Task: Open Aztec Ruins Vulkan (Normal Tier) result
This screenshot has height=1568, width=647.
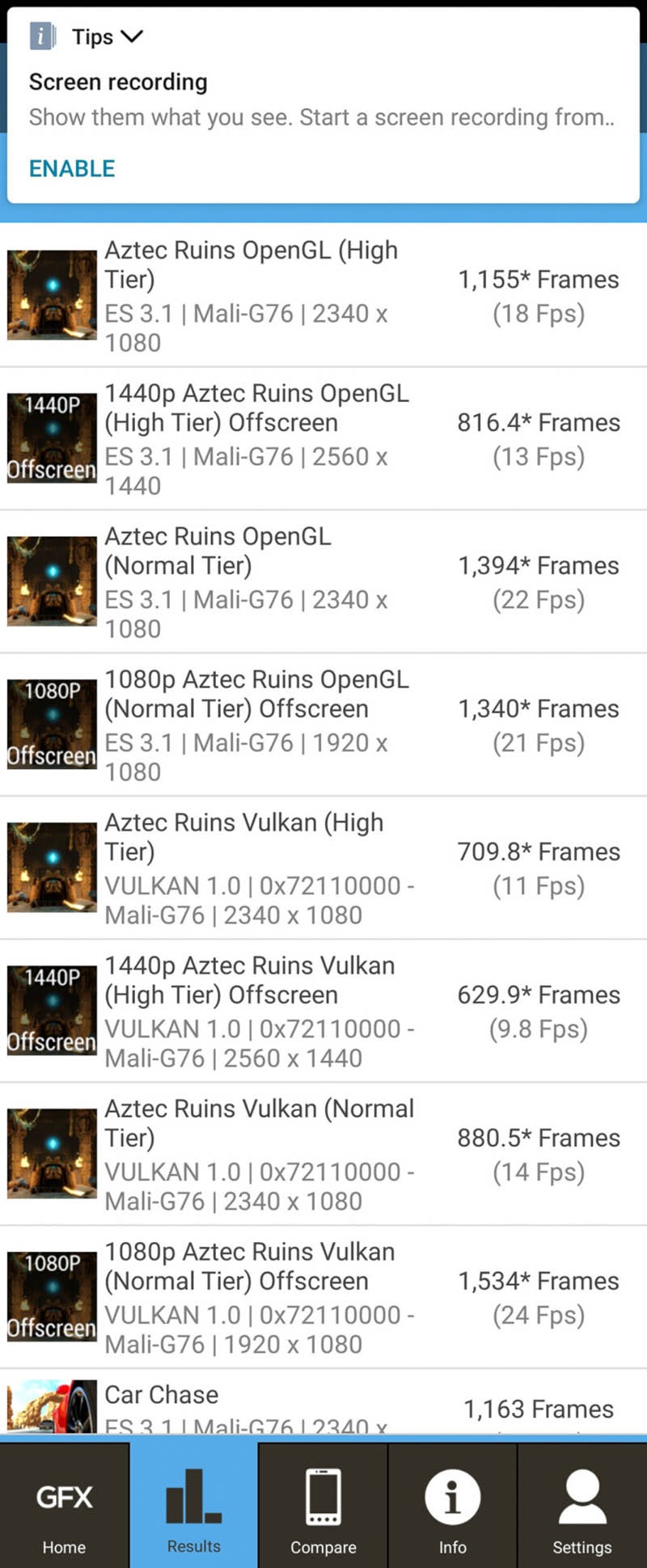Action: [323, 1154]
